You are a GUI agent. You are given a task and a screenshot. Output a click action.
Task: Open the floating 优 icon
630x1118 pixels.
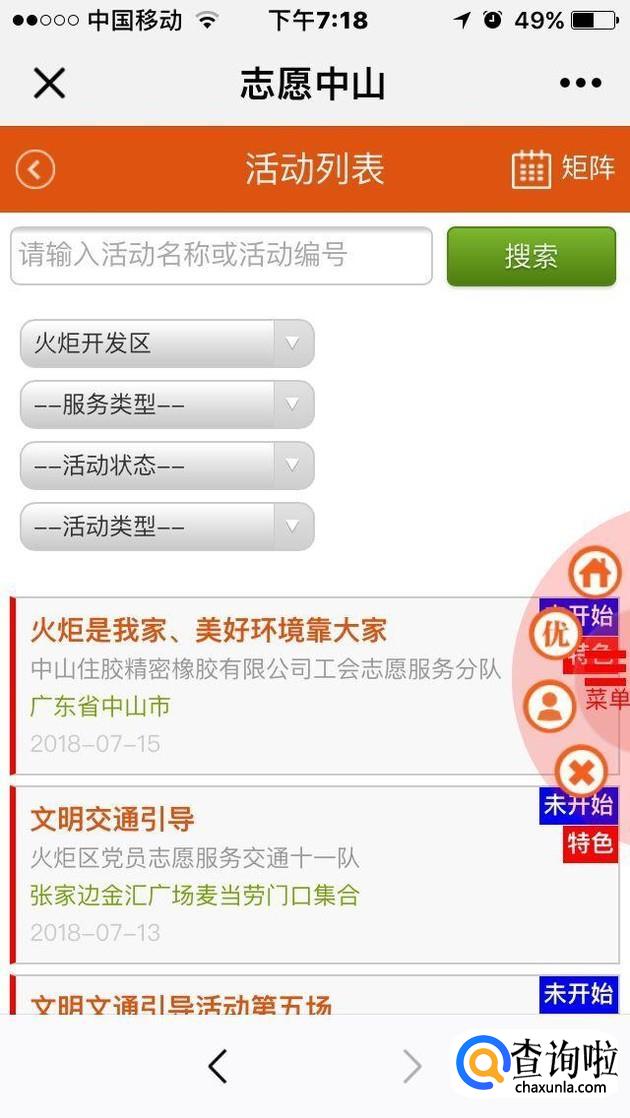pos(554,635)
